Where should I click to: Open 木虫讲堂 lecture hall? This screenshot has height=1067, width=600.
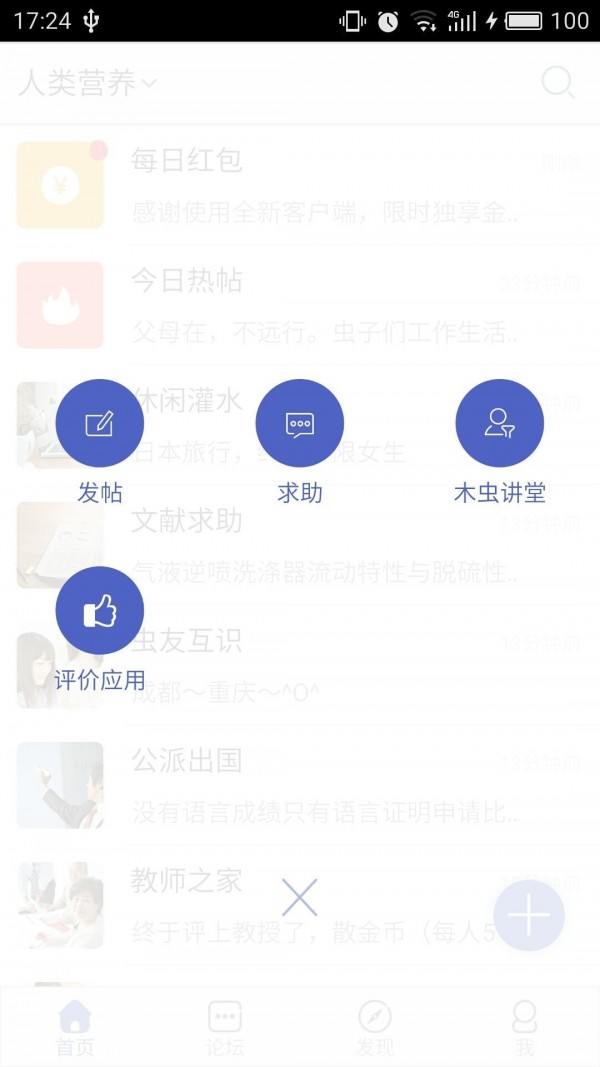pyautogui.click(x=499, y=424)
